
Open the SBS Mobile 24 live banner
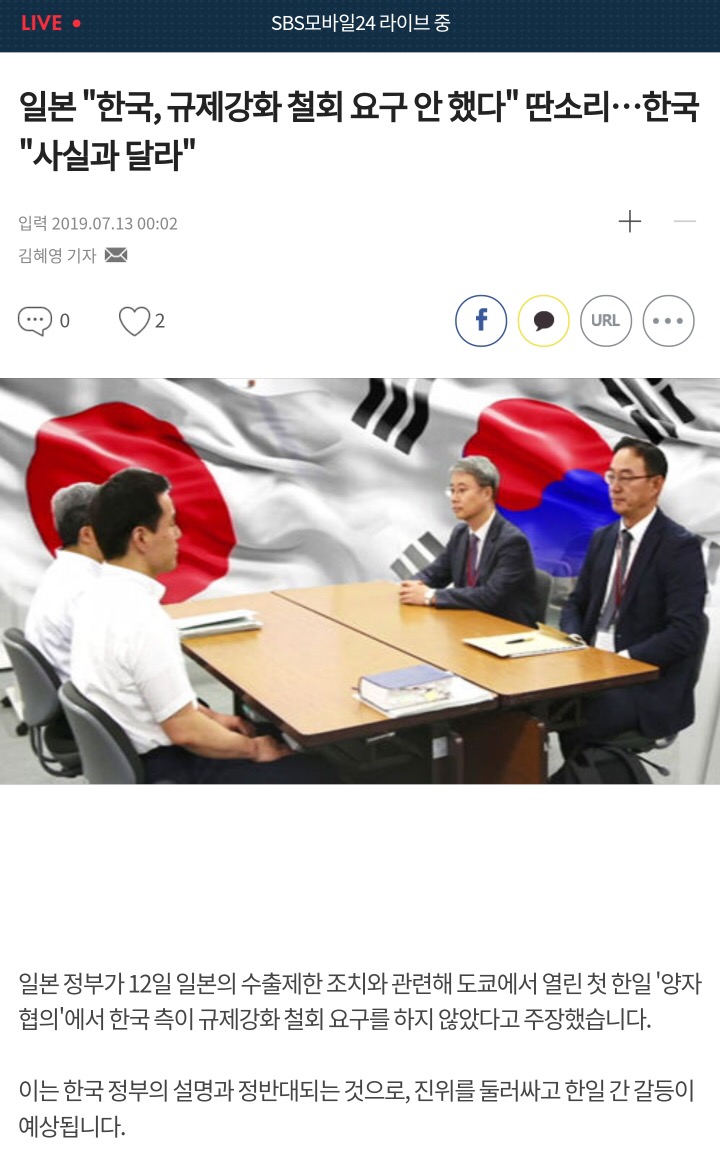tap(360, 23)
